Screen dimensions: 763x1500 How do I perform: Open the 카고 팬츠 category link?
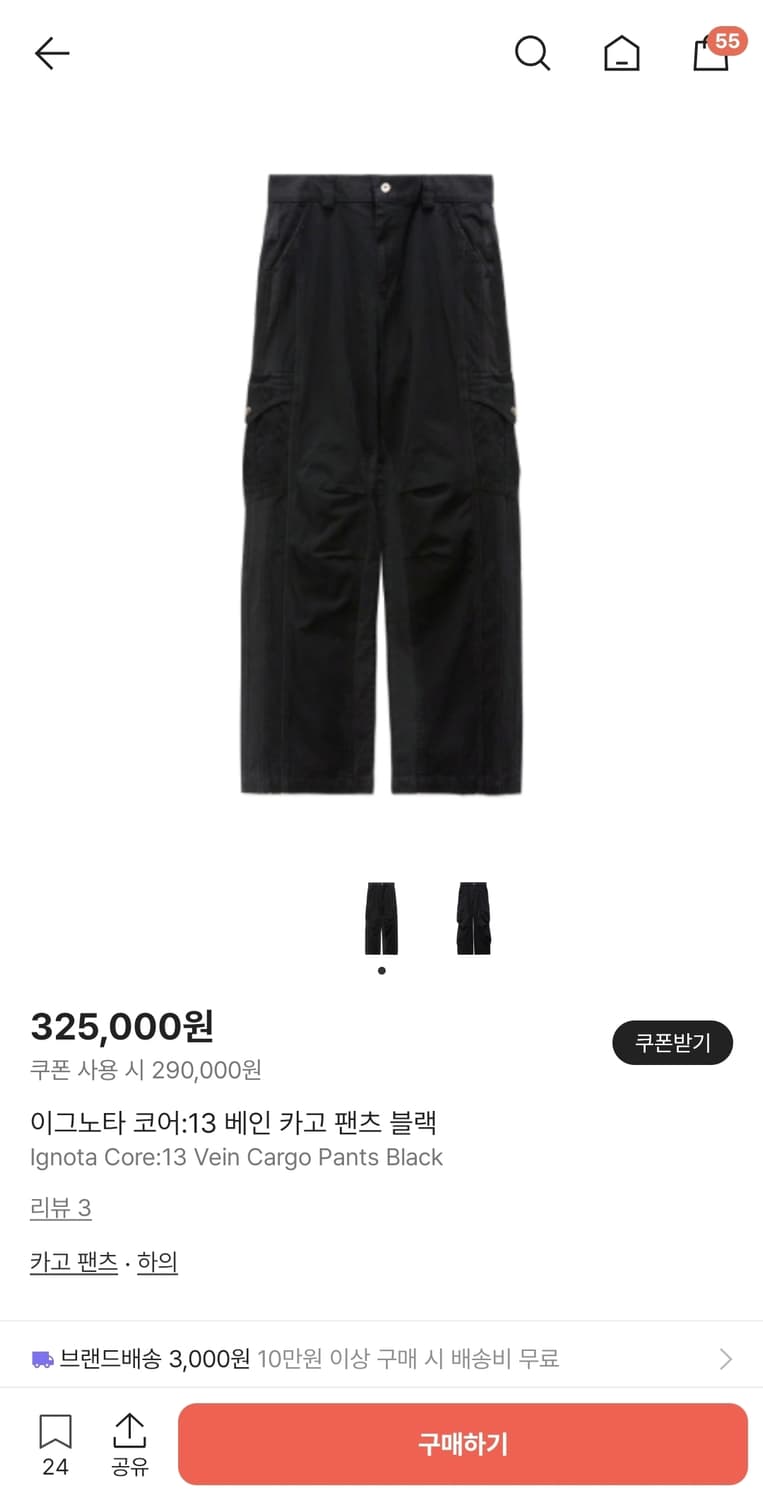tap(73, 1261)
